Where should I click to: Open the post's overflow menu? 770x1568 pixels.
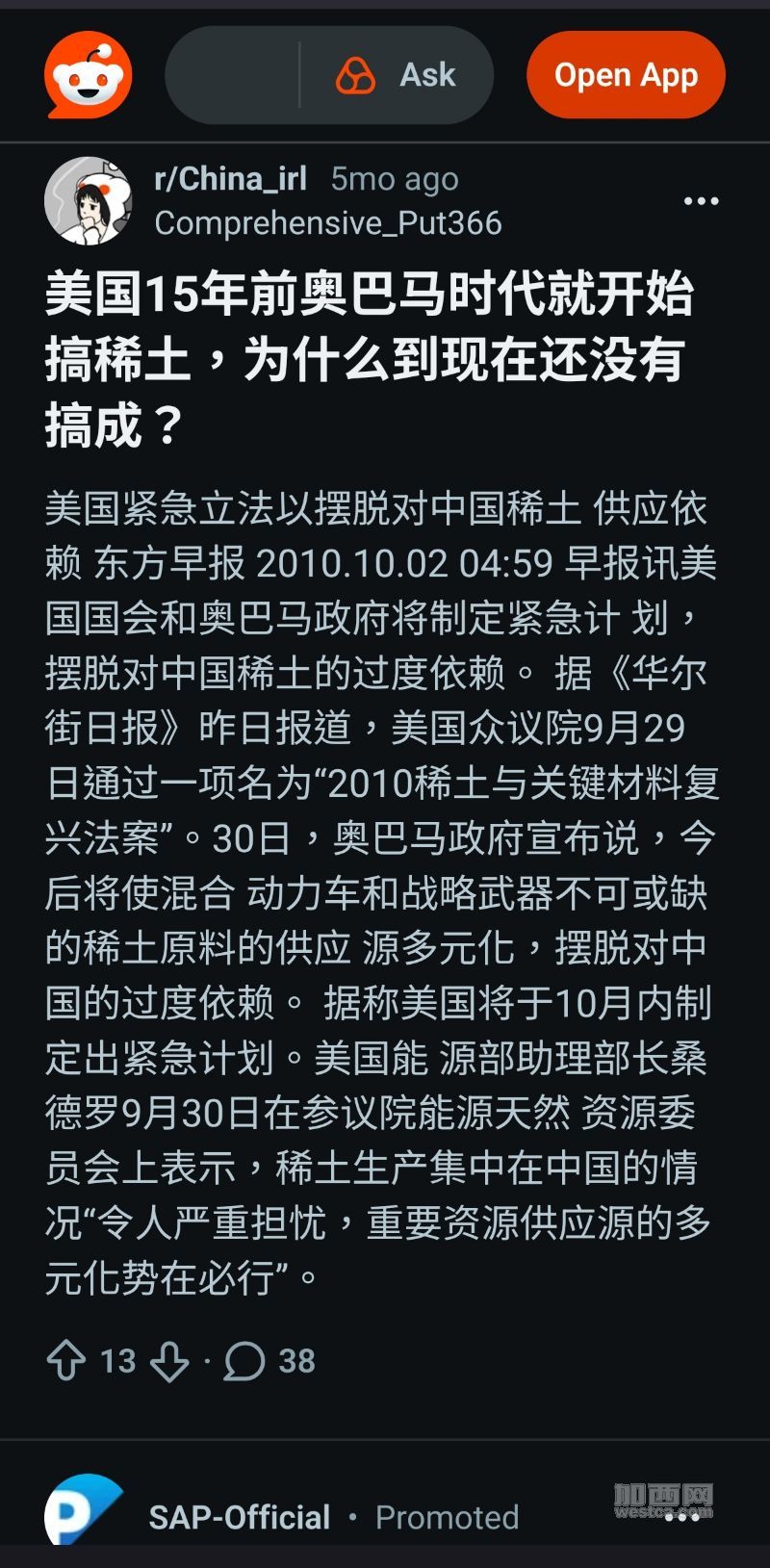(701, 201)
